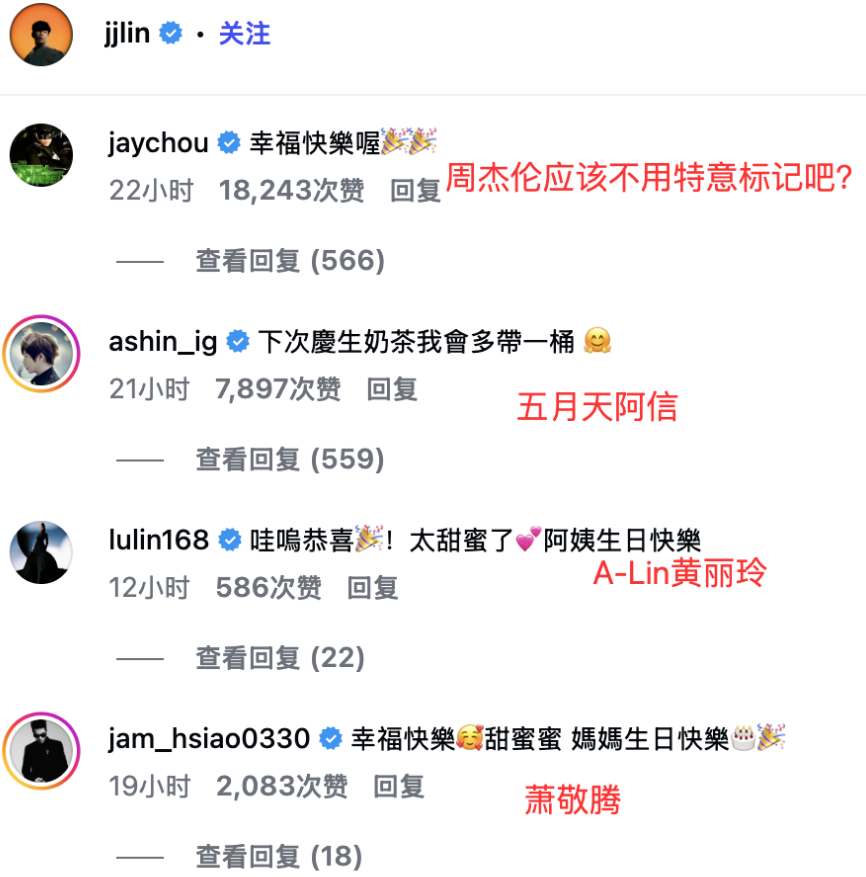Viewport: 866px width, 877px height.
Task: Reply to jam_hsiao0330's comment
Action: coord(399,787)
